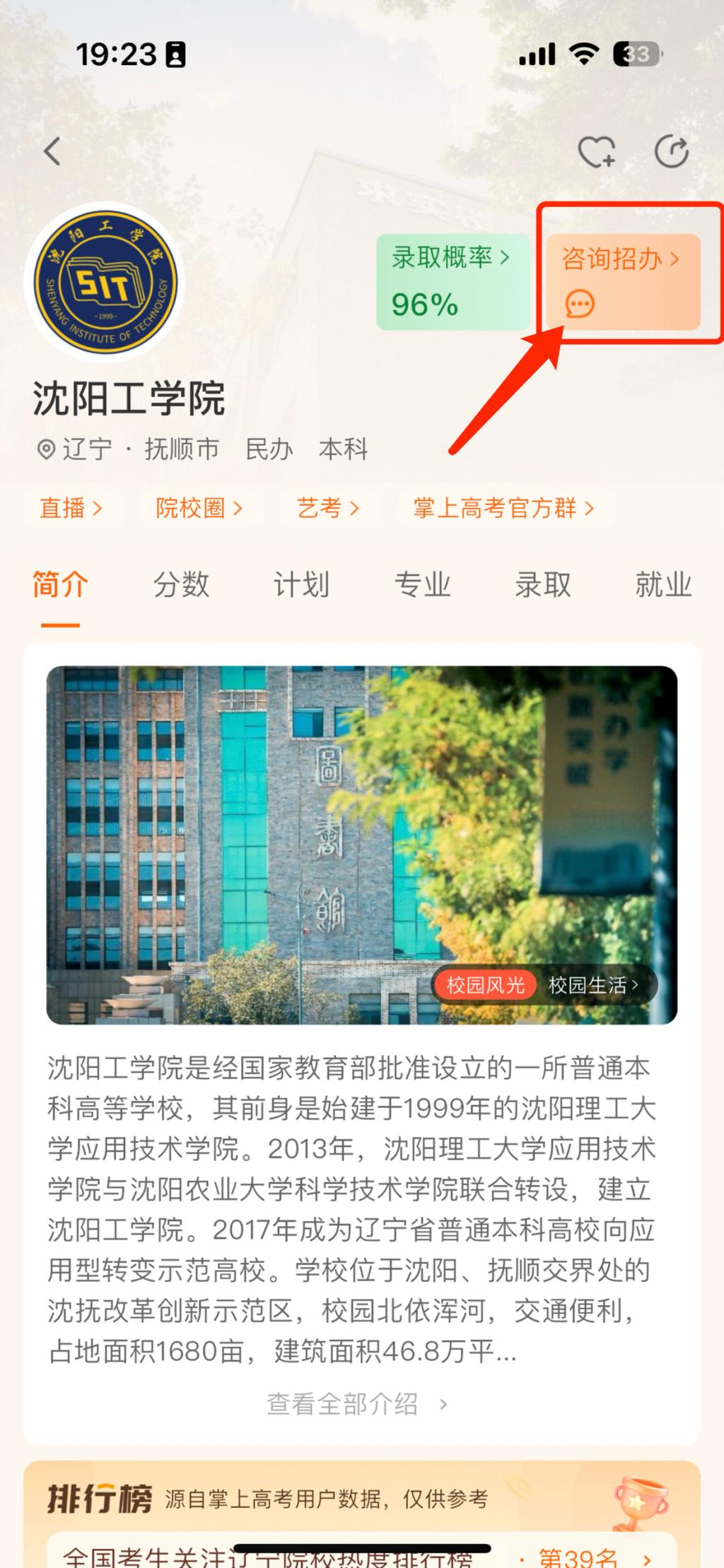Open the 艺考 link
This screenshot has width=724, height=1568.
tap(328, 508)
